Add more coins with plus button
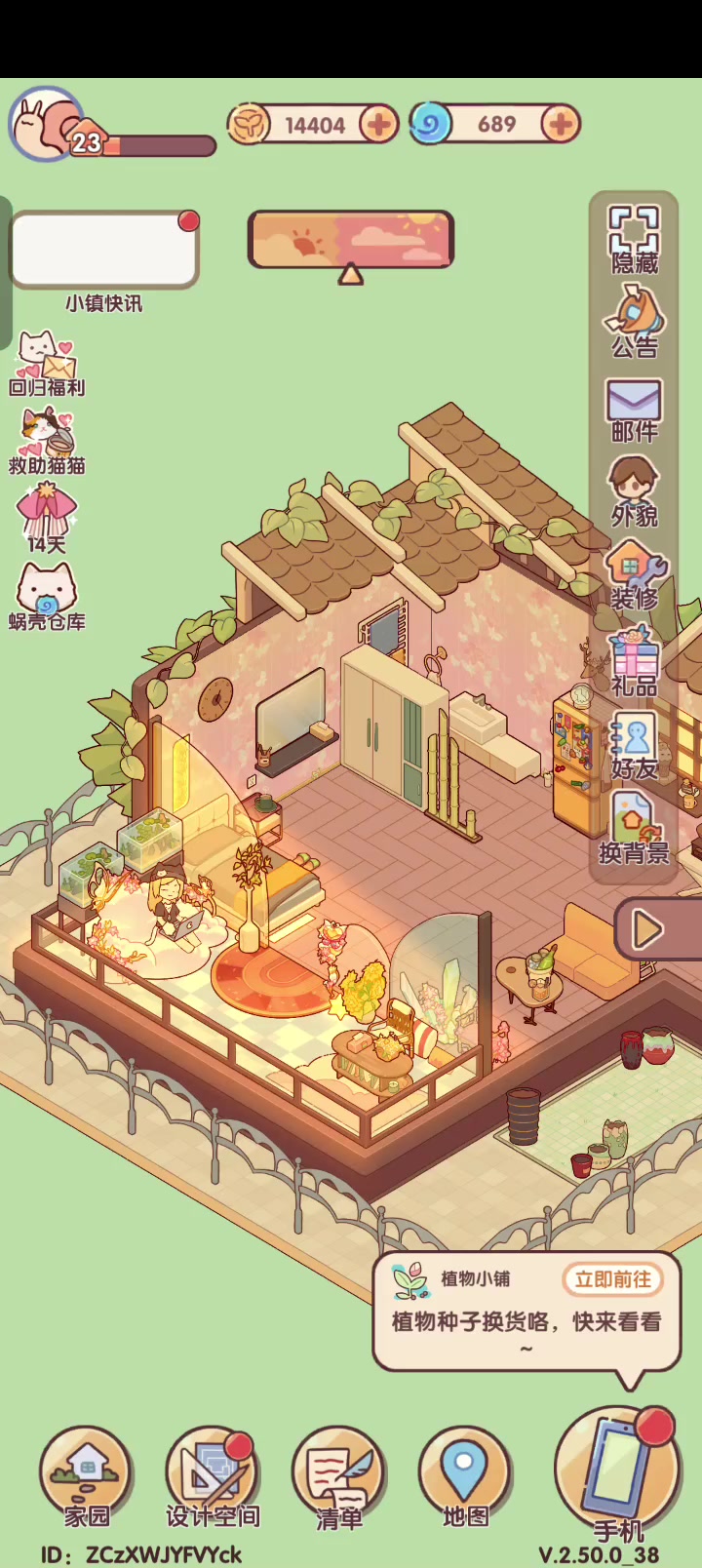Image resolution: width=702 pixels, height=1568 pixels. [x=378, y=125]
